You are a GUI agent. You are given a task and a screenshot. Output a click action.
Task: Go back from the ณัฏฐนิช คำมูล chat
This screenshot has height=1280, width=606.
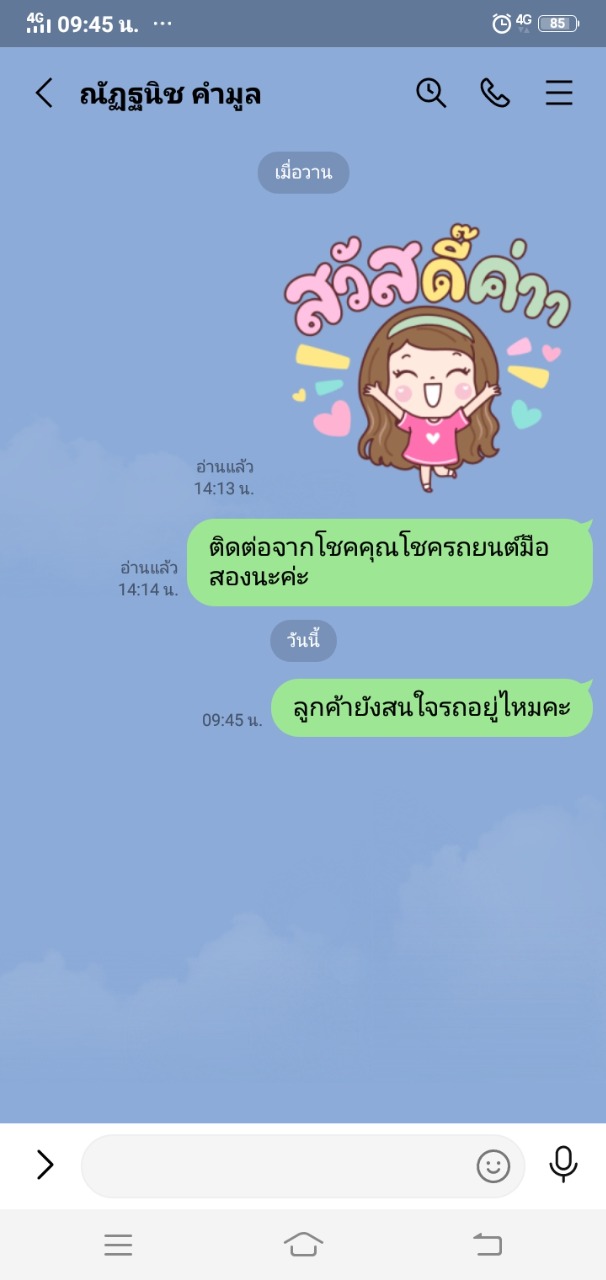pos(43,94)
